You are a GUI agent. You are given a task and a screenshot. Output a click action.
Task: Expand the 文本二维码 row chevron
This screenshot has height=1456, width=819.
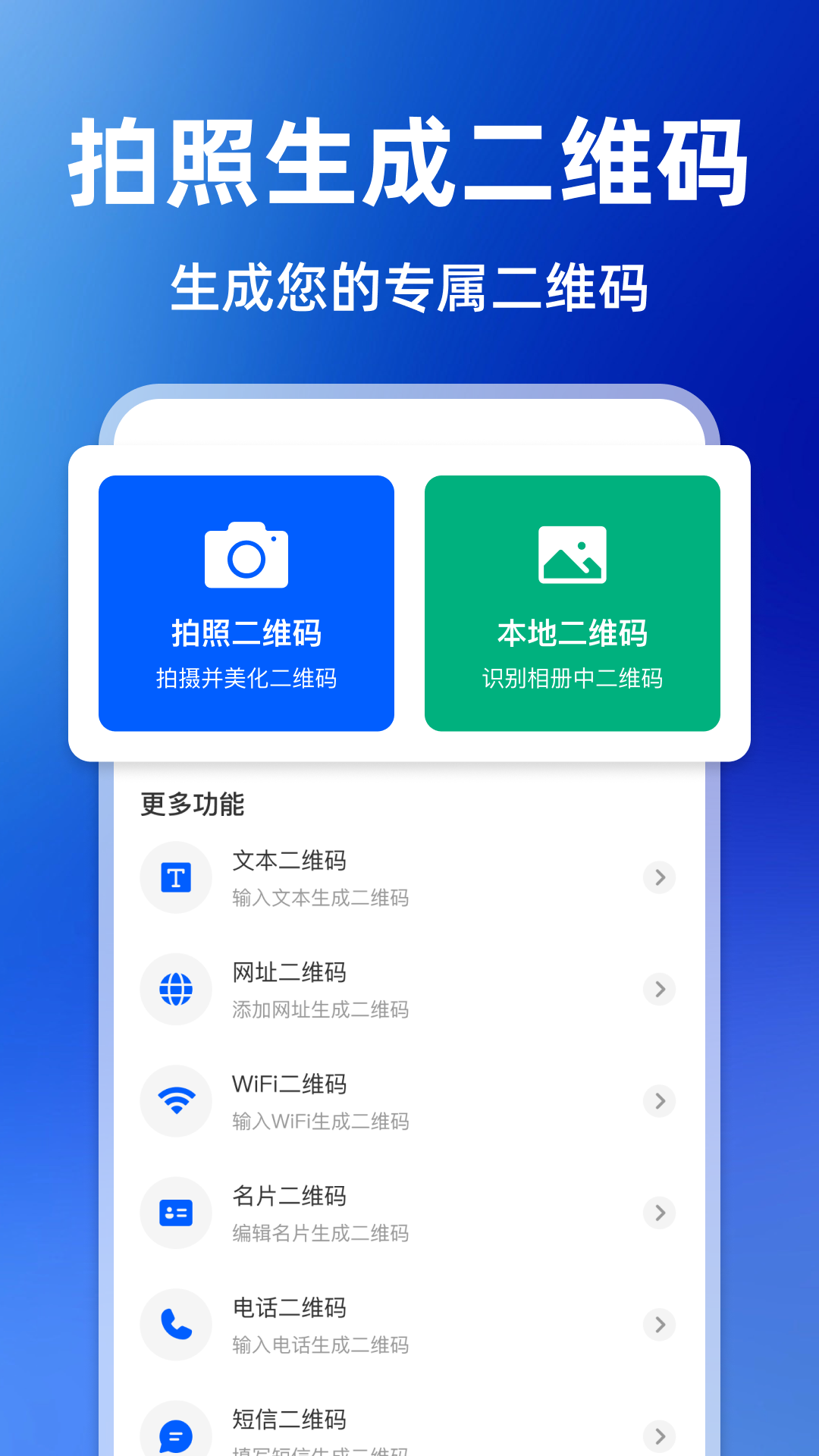(x=658, y=877)
